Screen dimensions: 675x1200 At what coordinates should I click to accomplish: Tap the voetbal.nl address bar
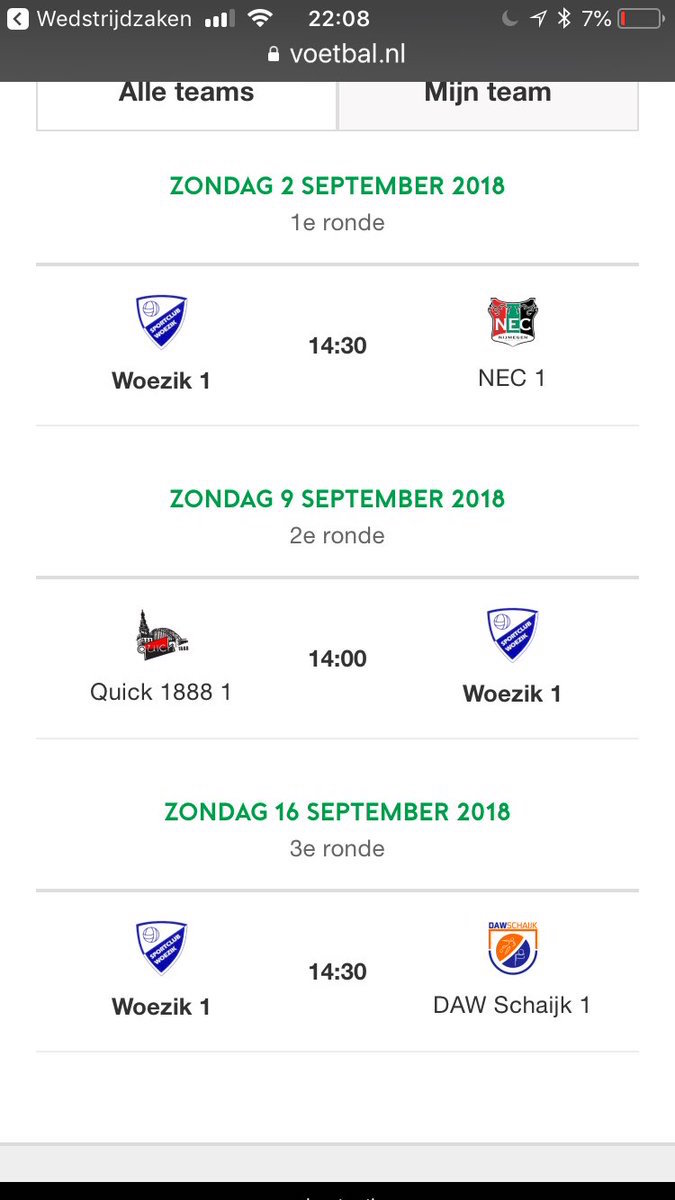click(337, 54)
